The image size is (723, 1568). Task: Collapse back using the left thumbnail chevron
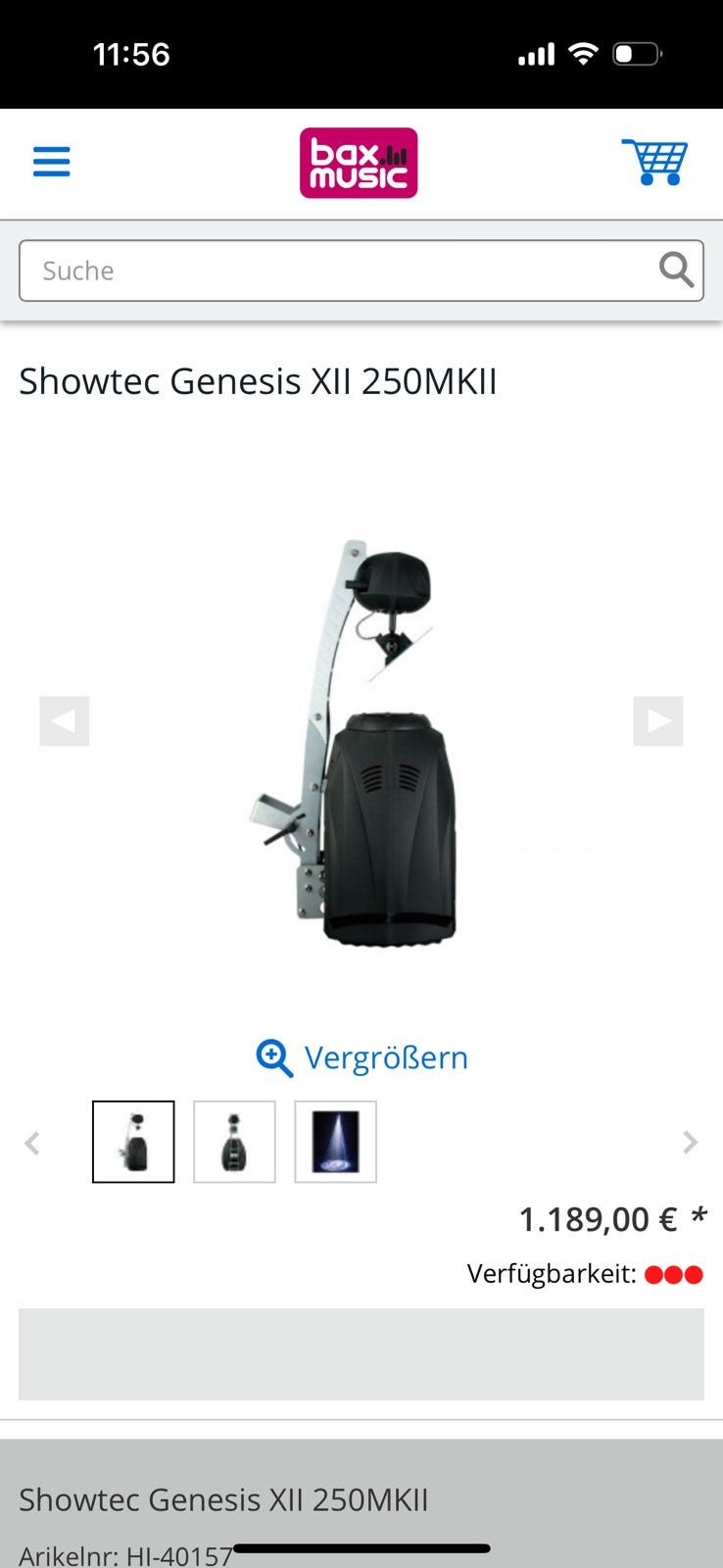(32, 1143)
